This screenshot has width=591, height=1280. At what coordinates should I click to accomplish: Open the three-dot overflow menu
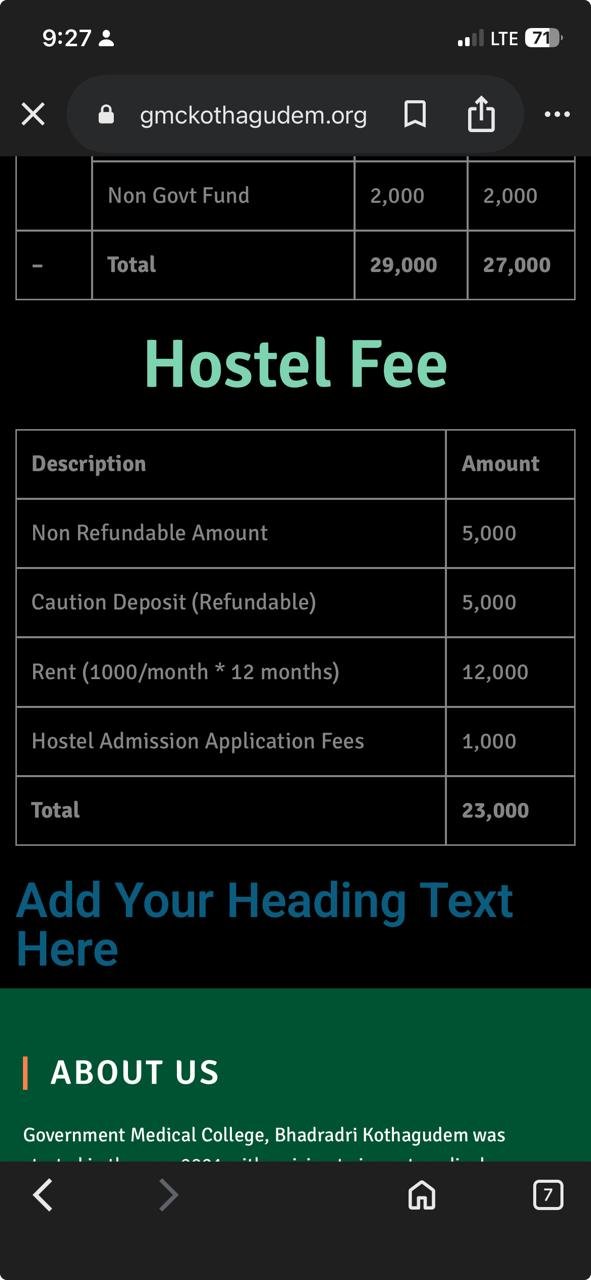pos(557,115)
